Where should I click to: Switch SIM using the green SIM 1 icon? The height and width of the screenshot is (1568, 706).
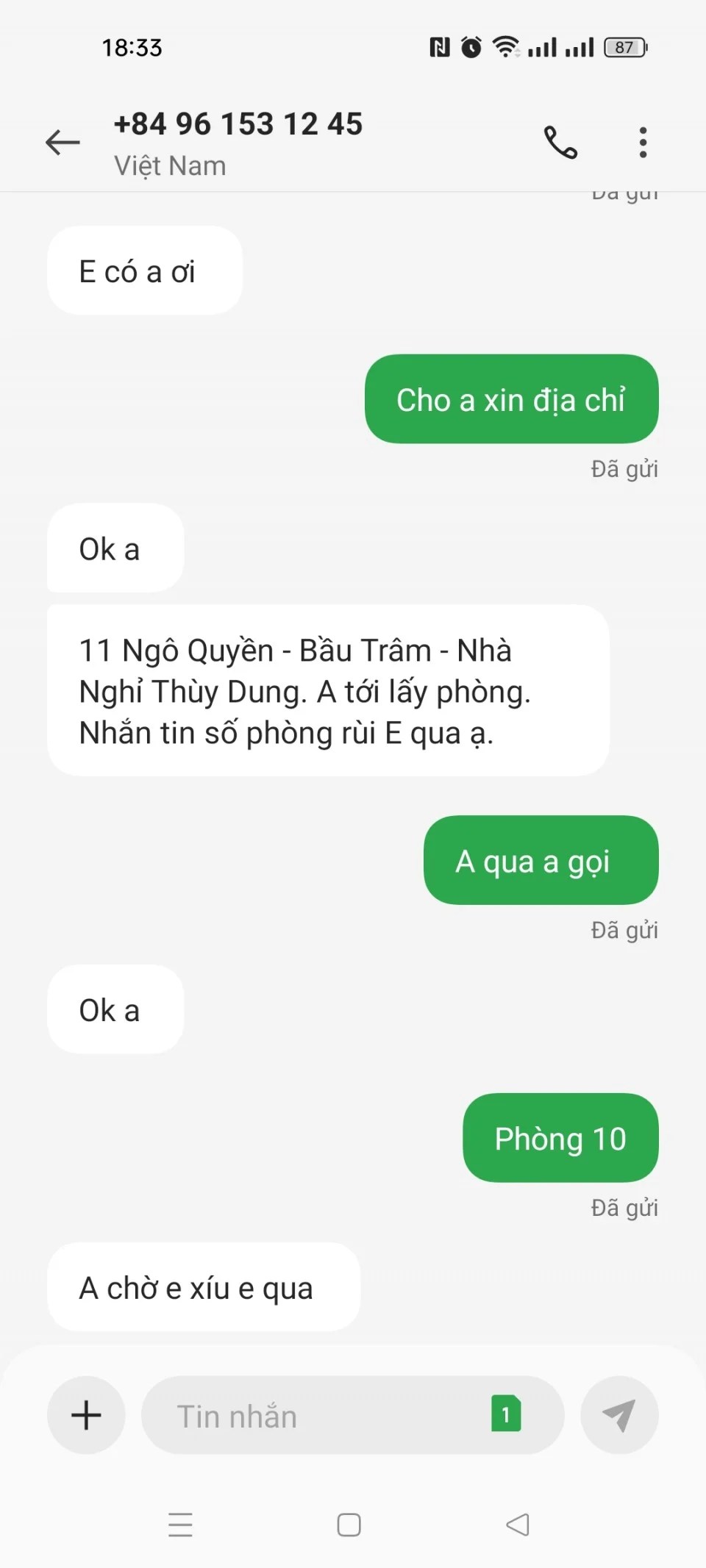point(506,1414)
